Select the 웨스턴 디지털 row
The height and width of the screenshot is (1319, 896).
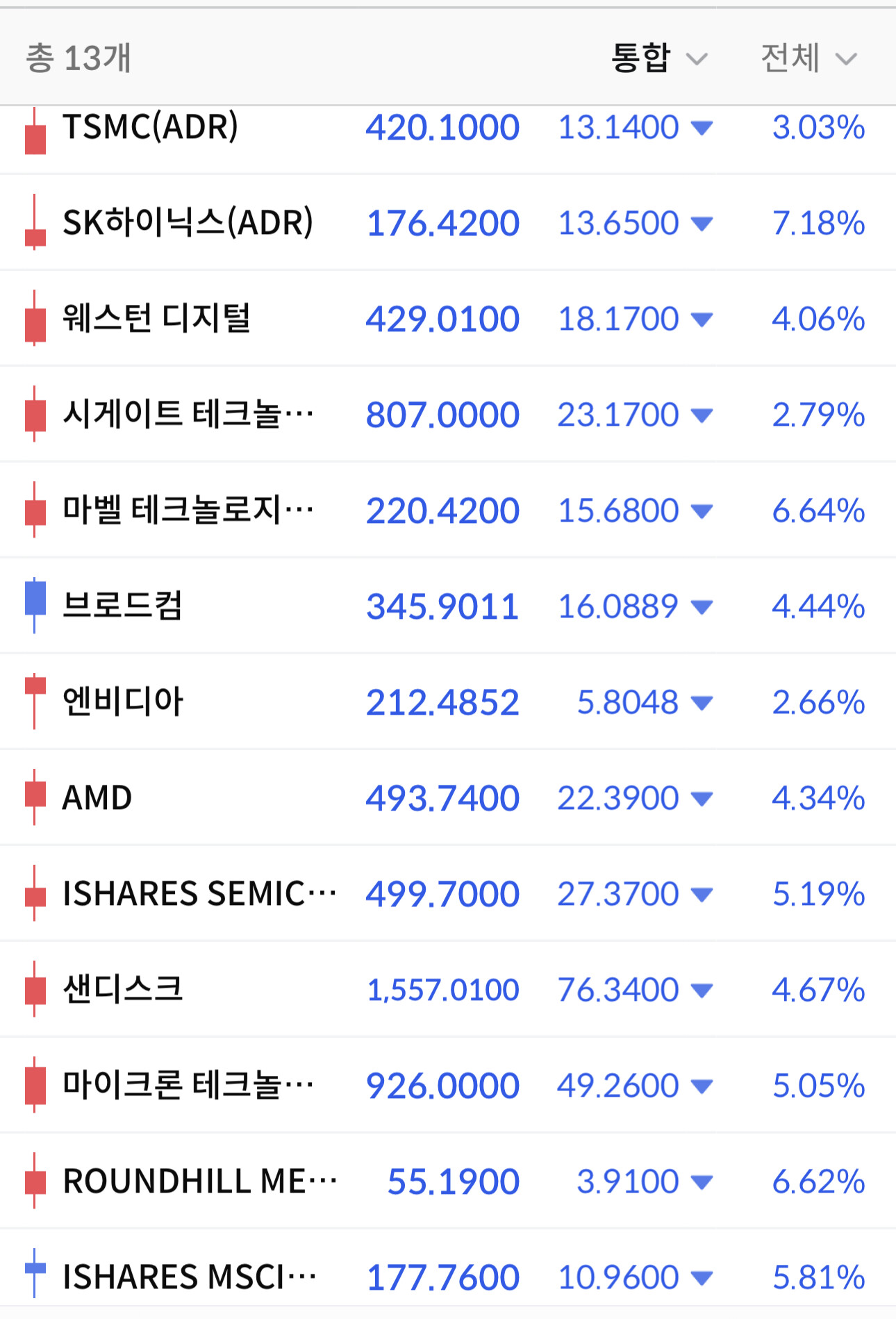coord(448,318)
